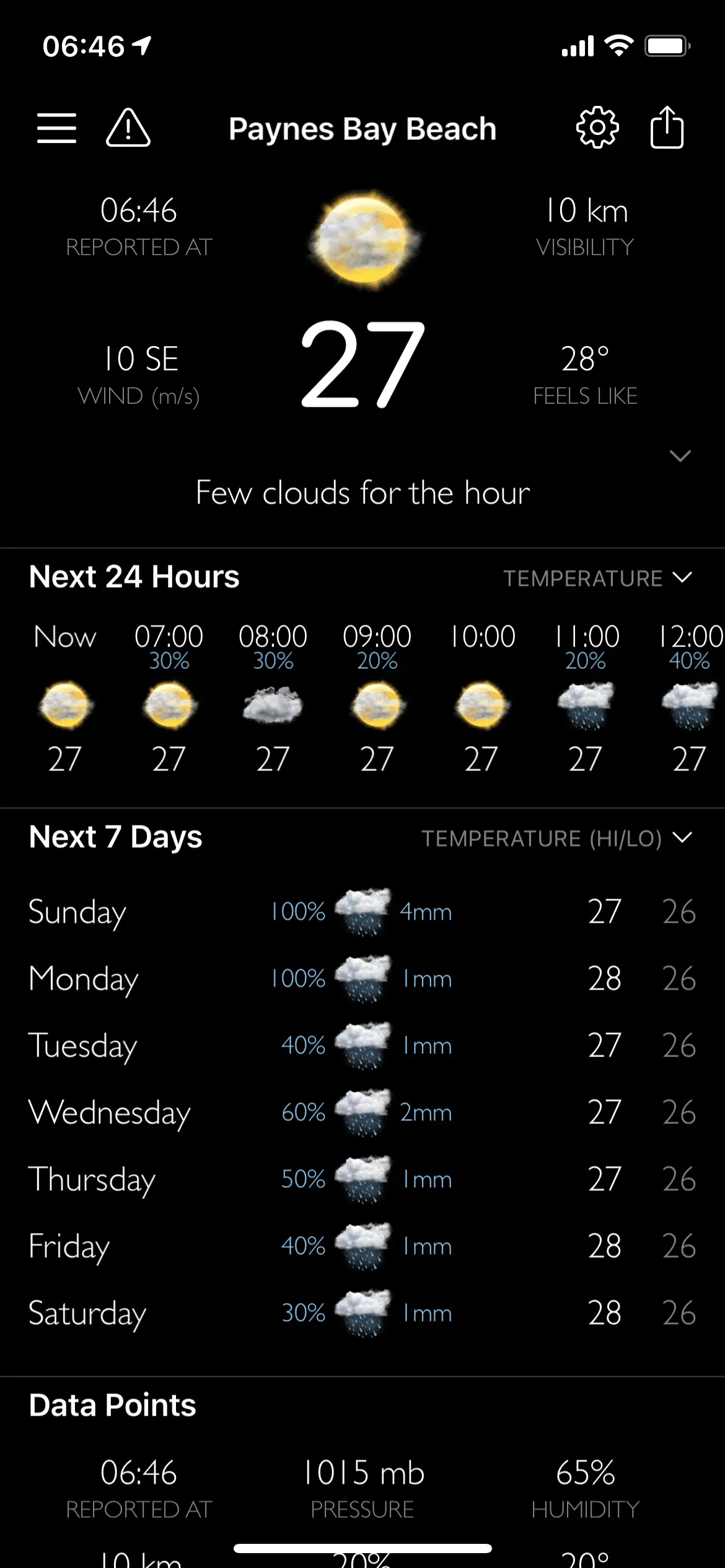Open Saturday's forecast row
Viewport: 725px width, 1568px height.
point(362,1313)
